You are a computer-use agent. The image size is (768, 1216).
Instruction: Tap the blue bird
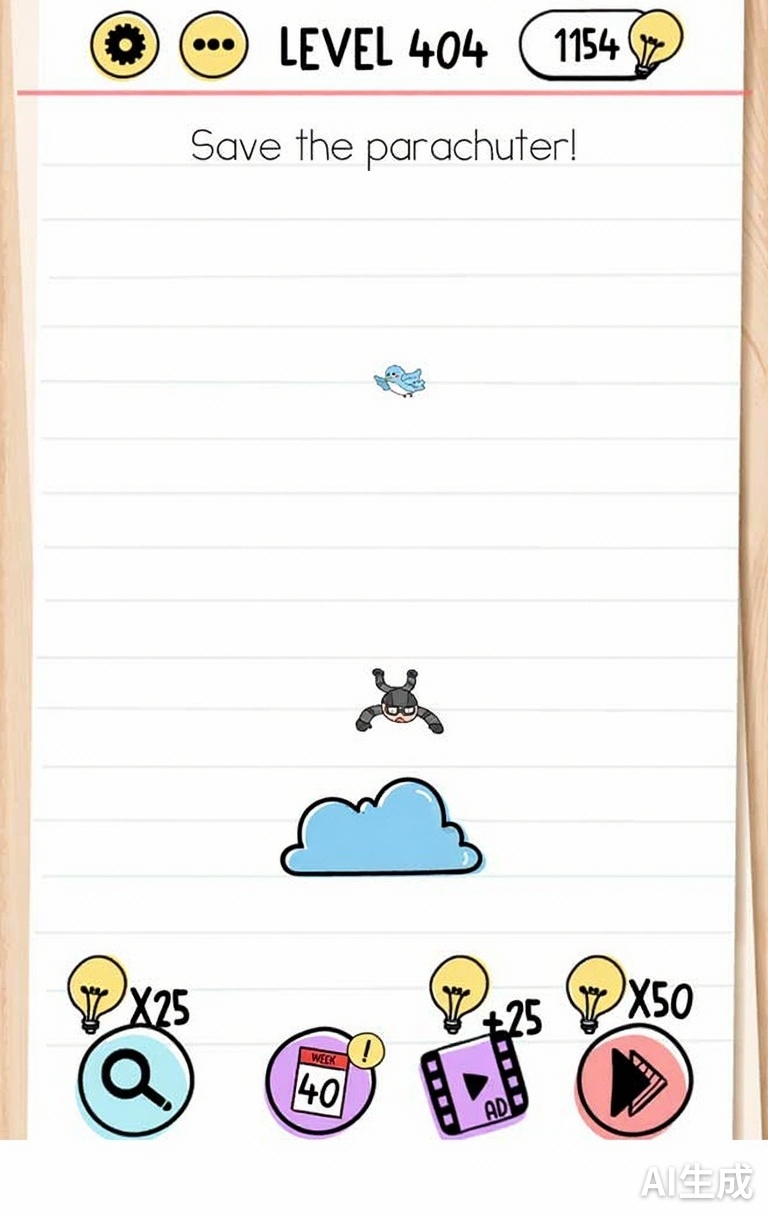(400, 380)
